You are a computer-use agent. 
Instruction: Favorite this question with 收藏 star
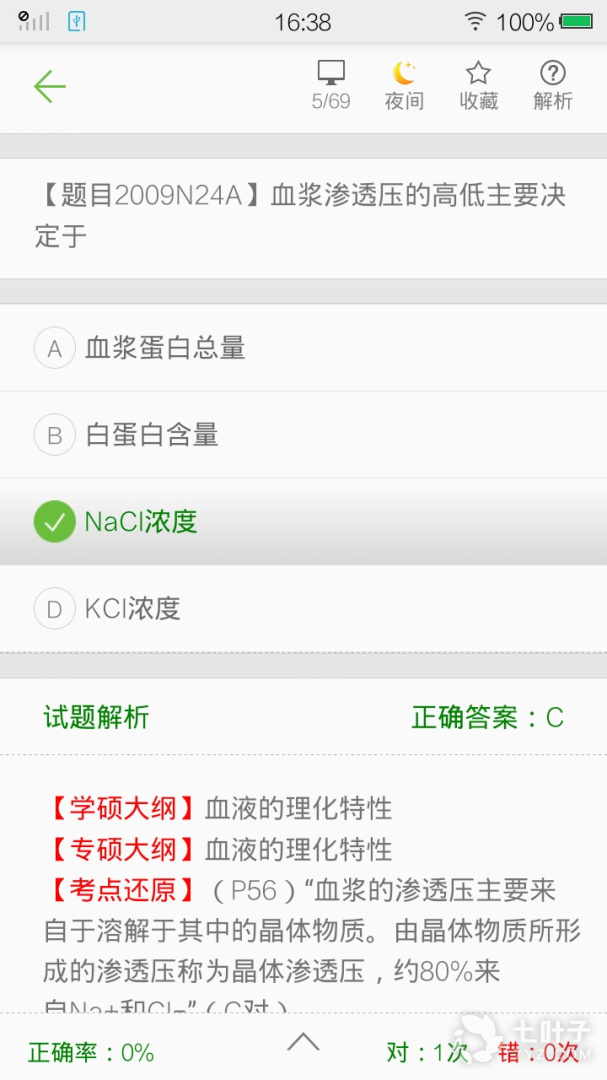tap(478, 85)
